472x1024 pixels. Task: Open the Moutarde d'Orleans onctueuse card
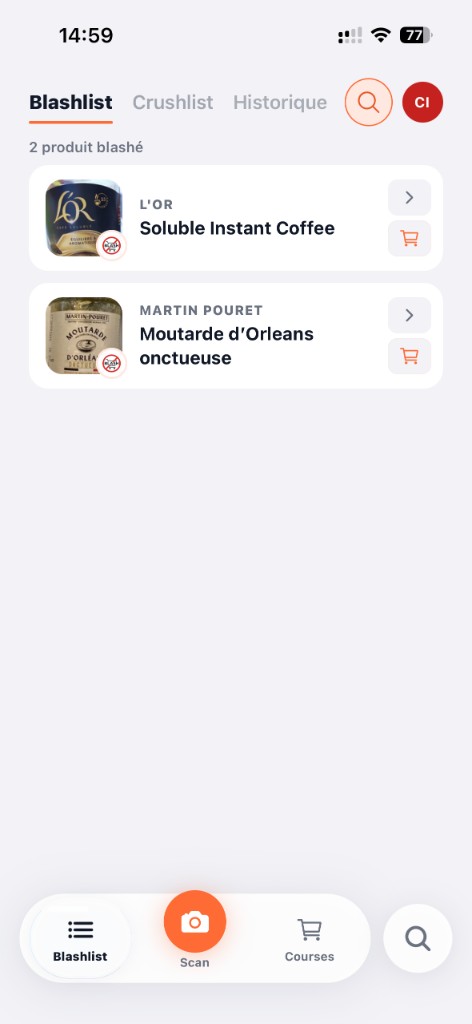[x=236, y=336]
